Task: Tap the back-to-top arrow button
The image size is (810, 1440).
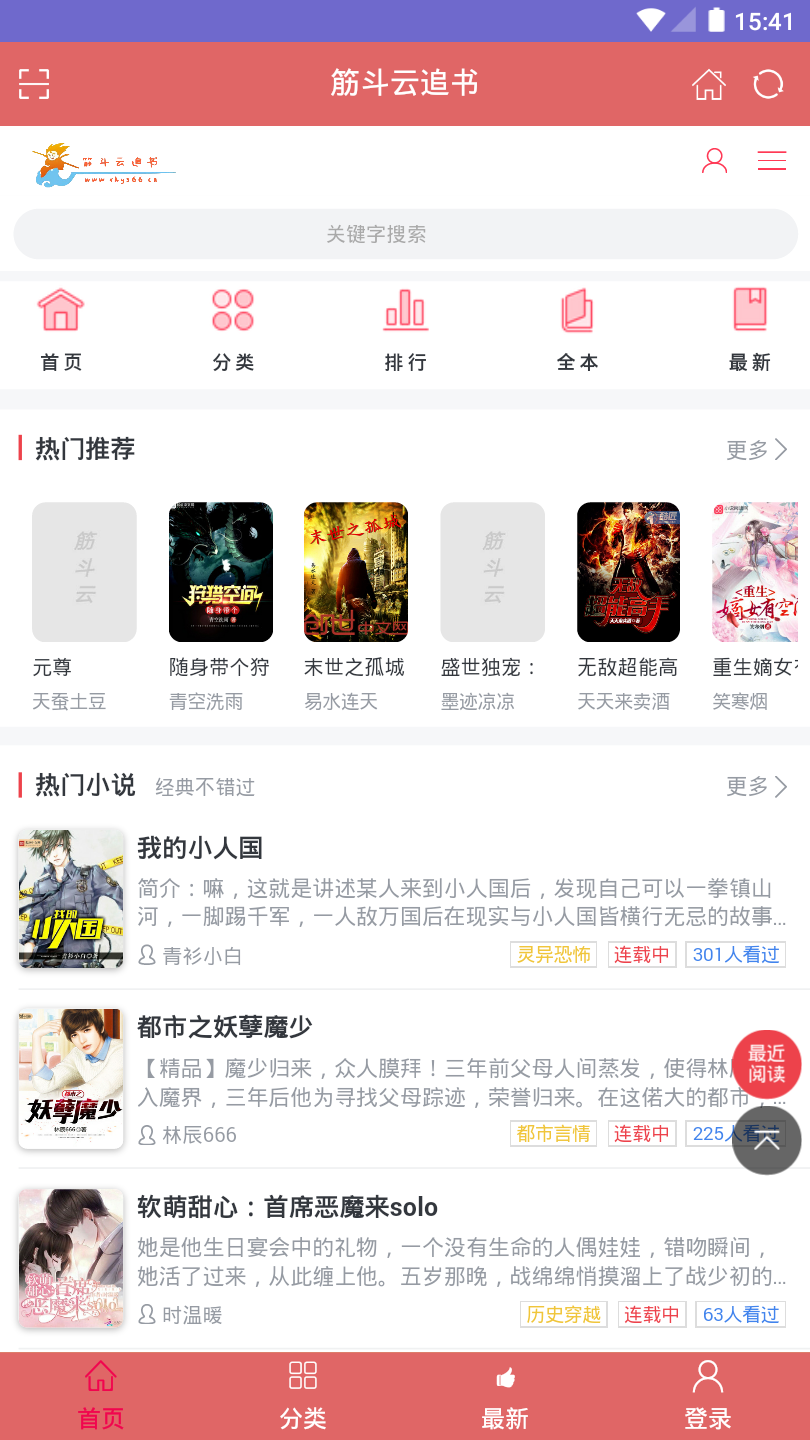Action: pyautogui.click(x=766, y=1140)
